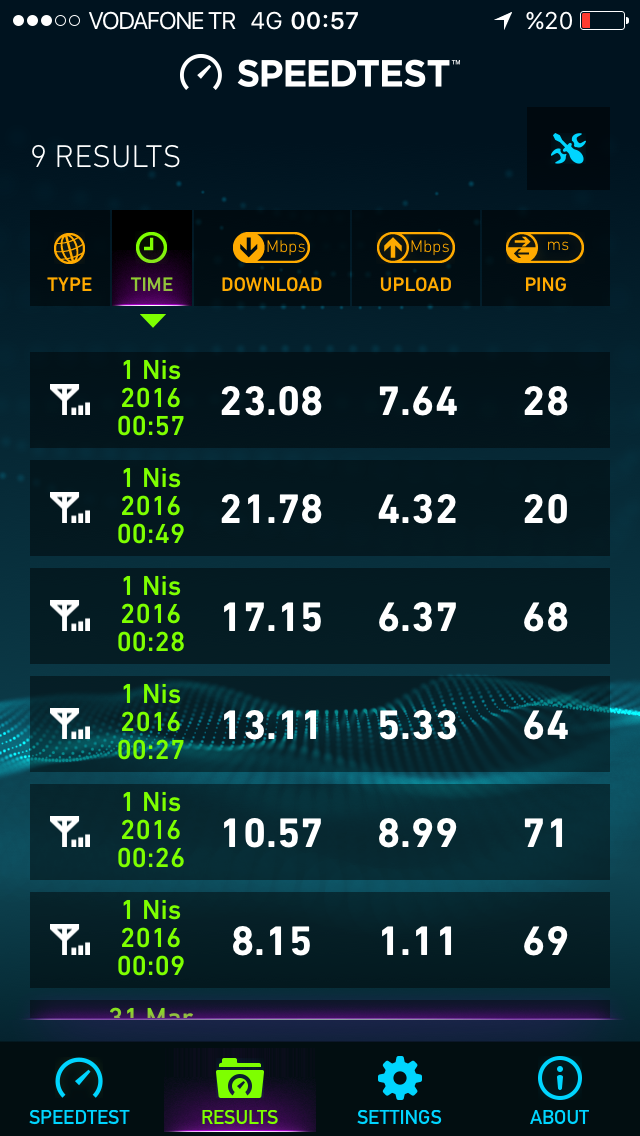Select the 00:09 result with 8.15 download
Viewport: 640px width, 1136px height.
coord(320,940)
